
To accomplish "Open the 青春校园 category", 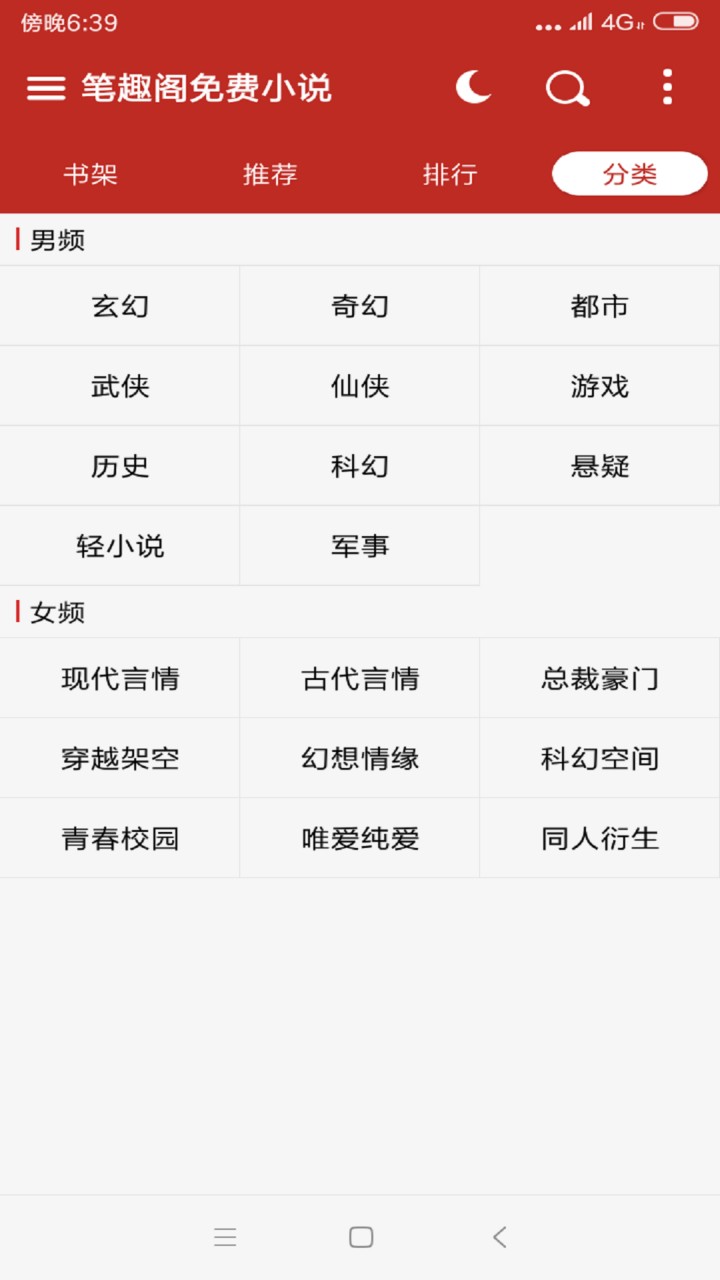I will (120, 838).
